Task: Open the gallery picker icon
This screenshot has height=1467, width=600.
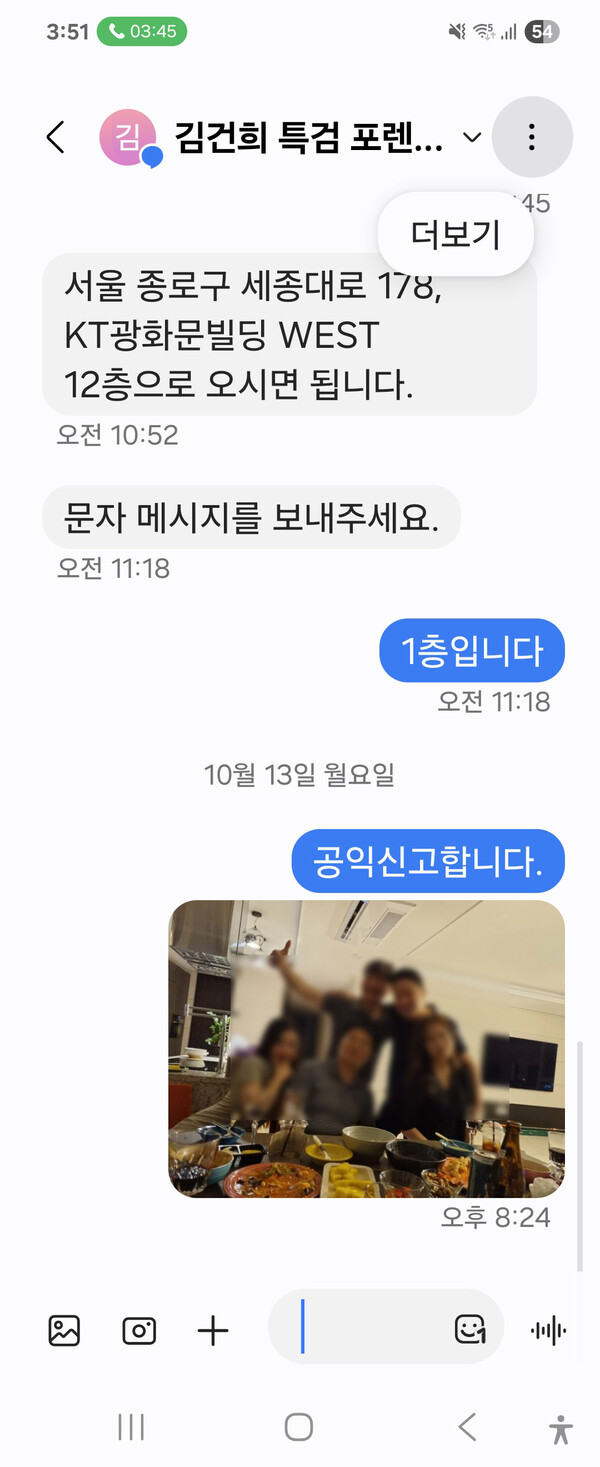Action: point(64,1330)
